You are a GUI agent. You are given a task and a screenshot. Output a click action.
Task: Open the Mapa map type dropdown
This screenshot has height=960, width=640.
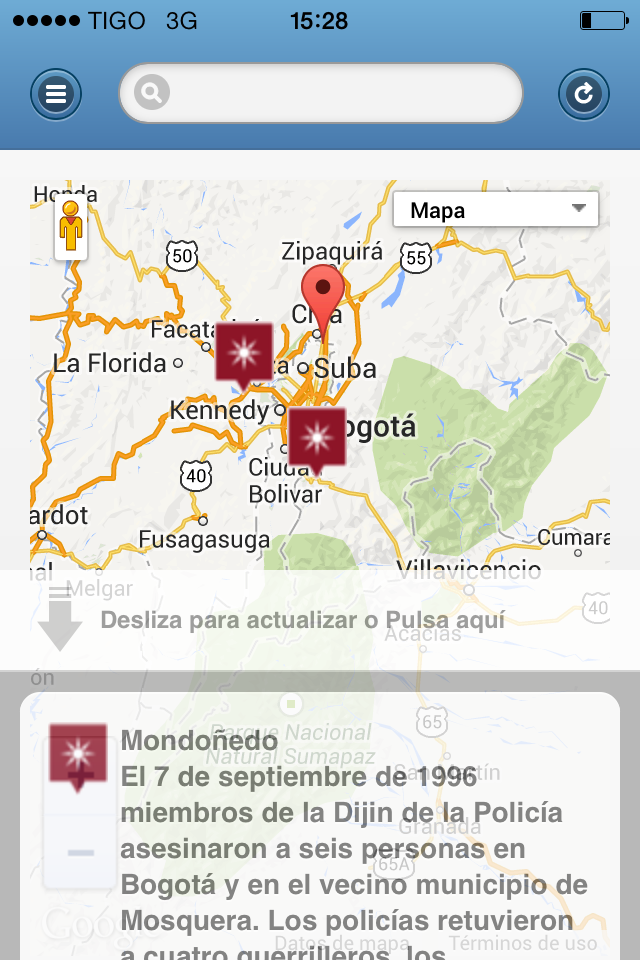click(496, 210)
